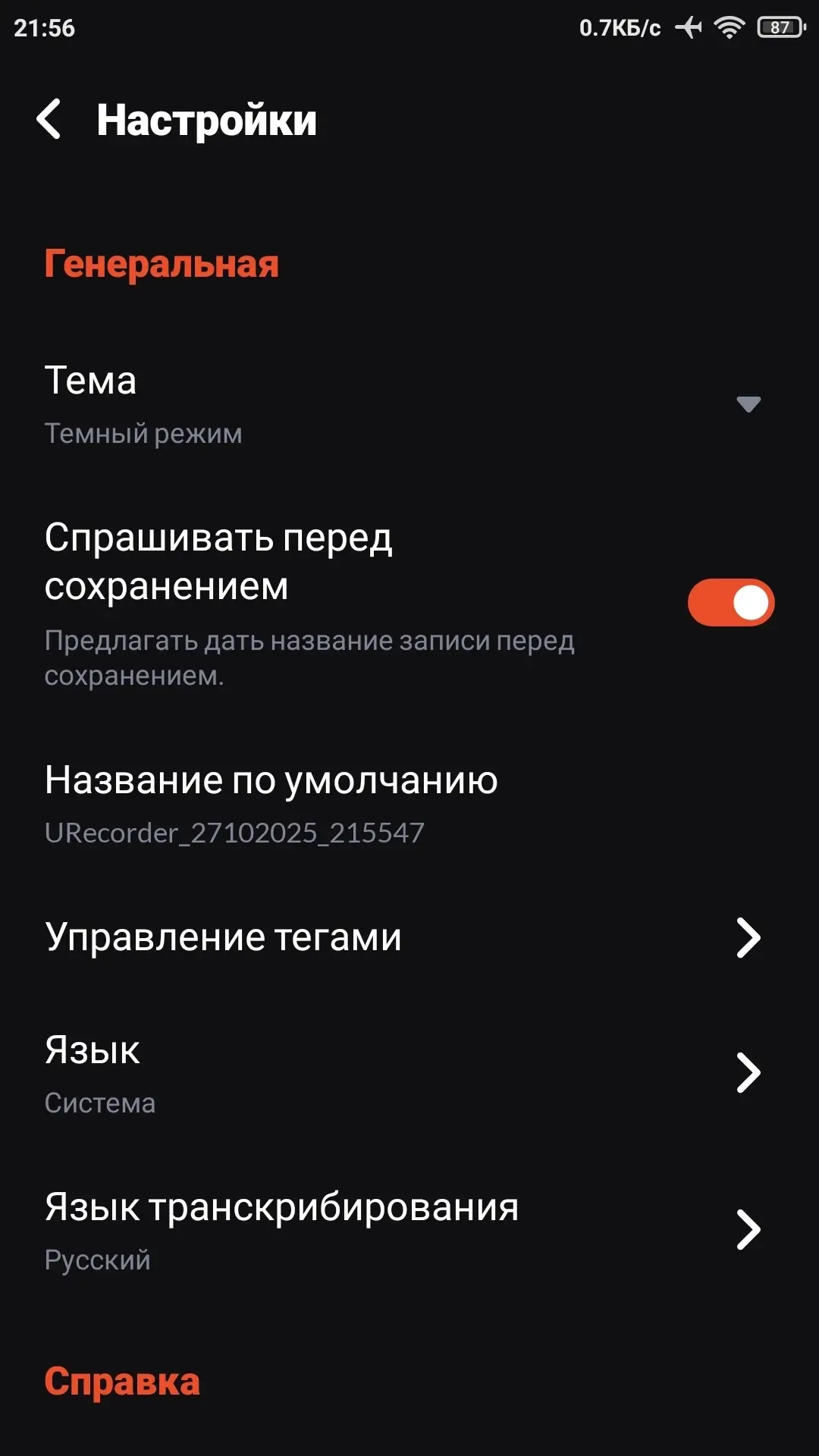
Task: Go back from the Настройки screen
Action: 49,120
